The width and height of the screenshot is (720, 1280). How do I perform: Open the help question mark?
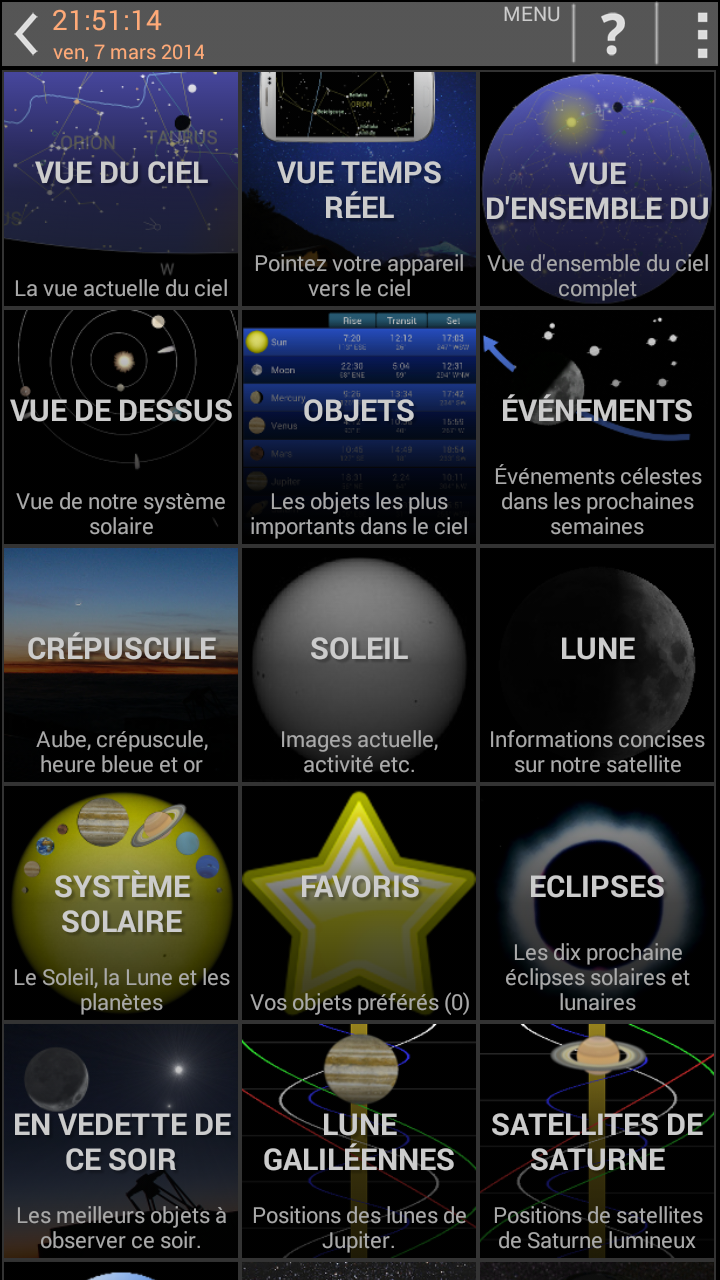pyautogui.click(x=612, y=34)
